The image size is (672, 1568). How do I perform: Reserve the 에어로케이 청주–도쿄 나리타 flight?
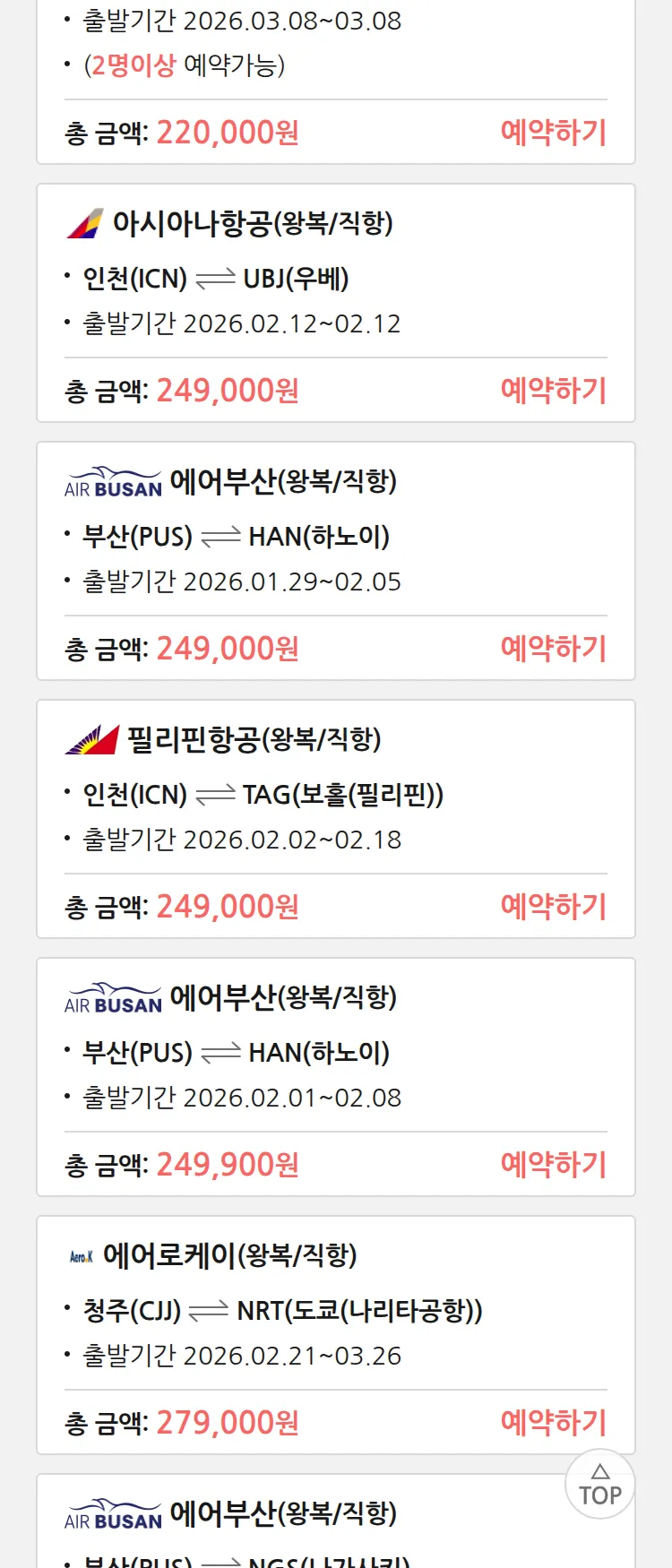(553, 1423)
